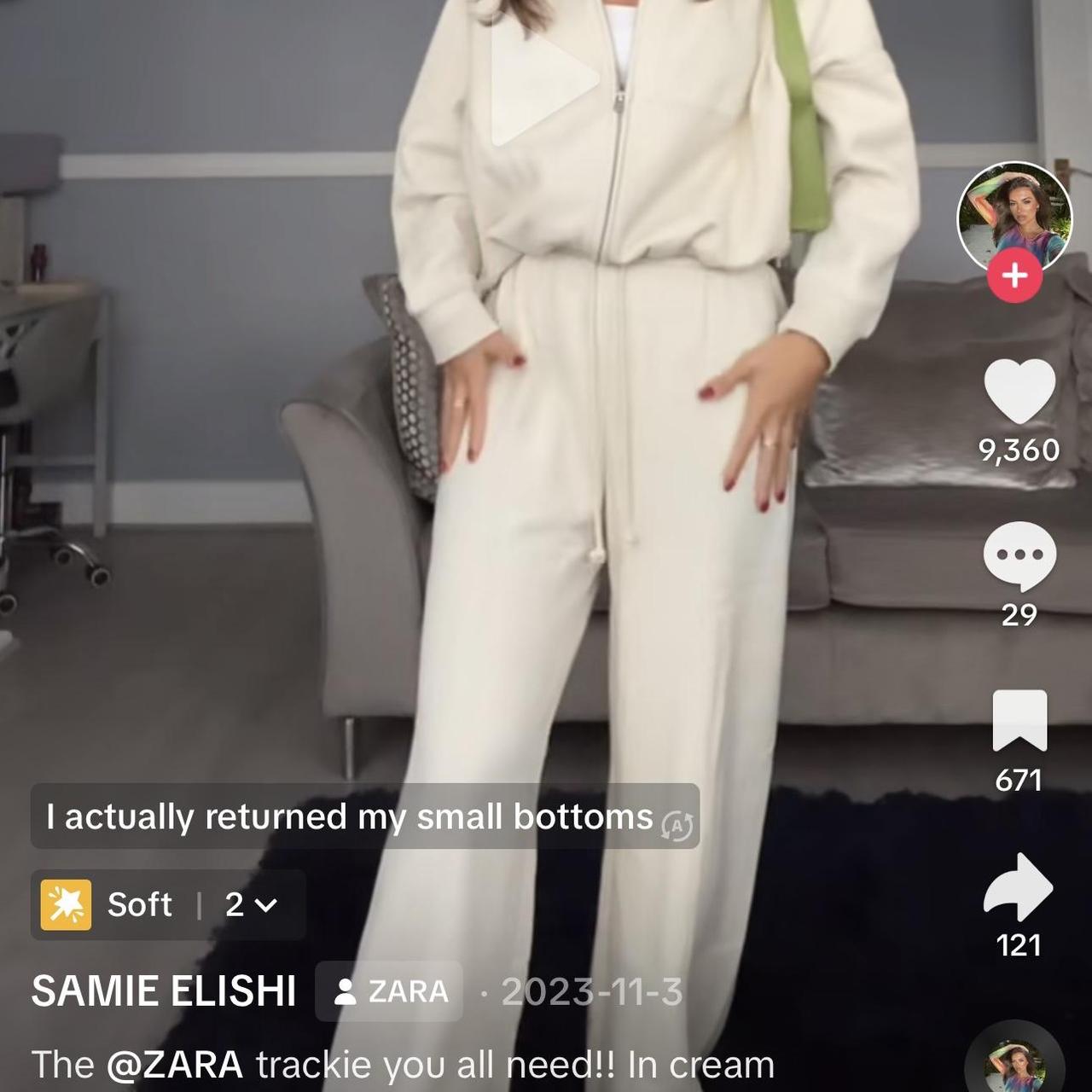Open the comments section
Image resolution: width=1092 pixels, height=1092 pixels.
[x=1019, y=556]
